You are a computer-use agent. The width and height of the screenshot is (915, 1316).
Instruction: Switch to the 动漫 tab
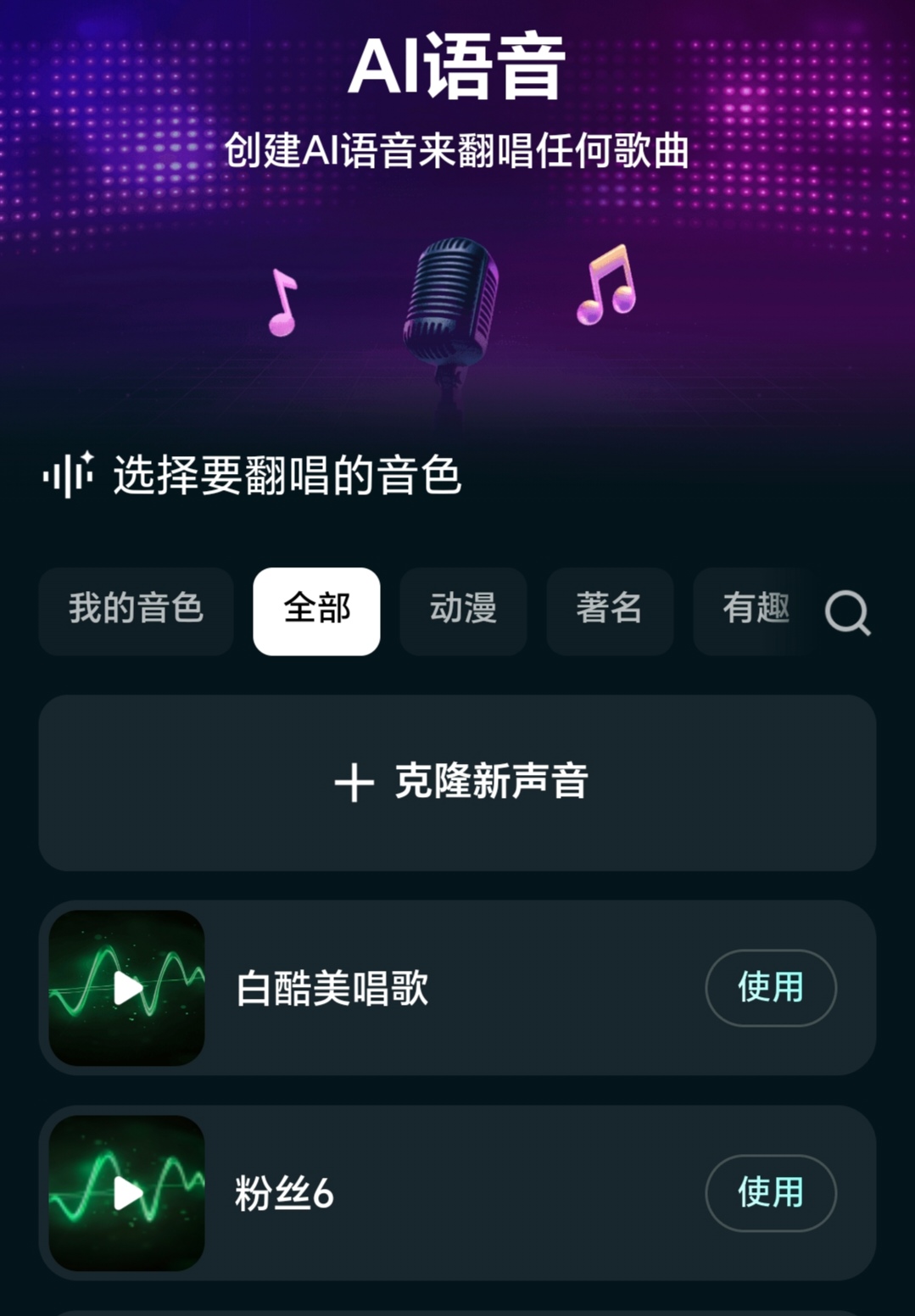pyautogui.click(x=463, y=611)
